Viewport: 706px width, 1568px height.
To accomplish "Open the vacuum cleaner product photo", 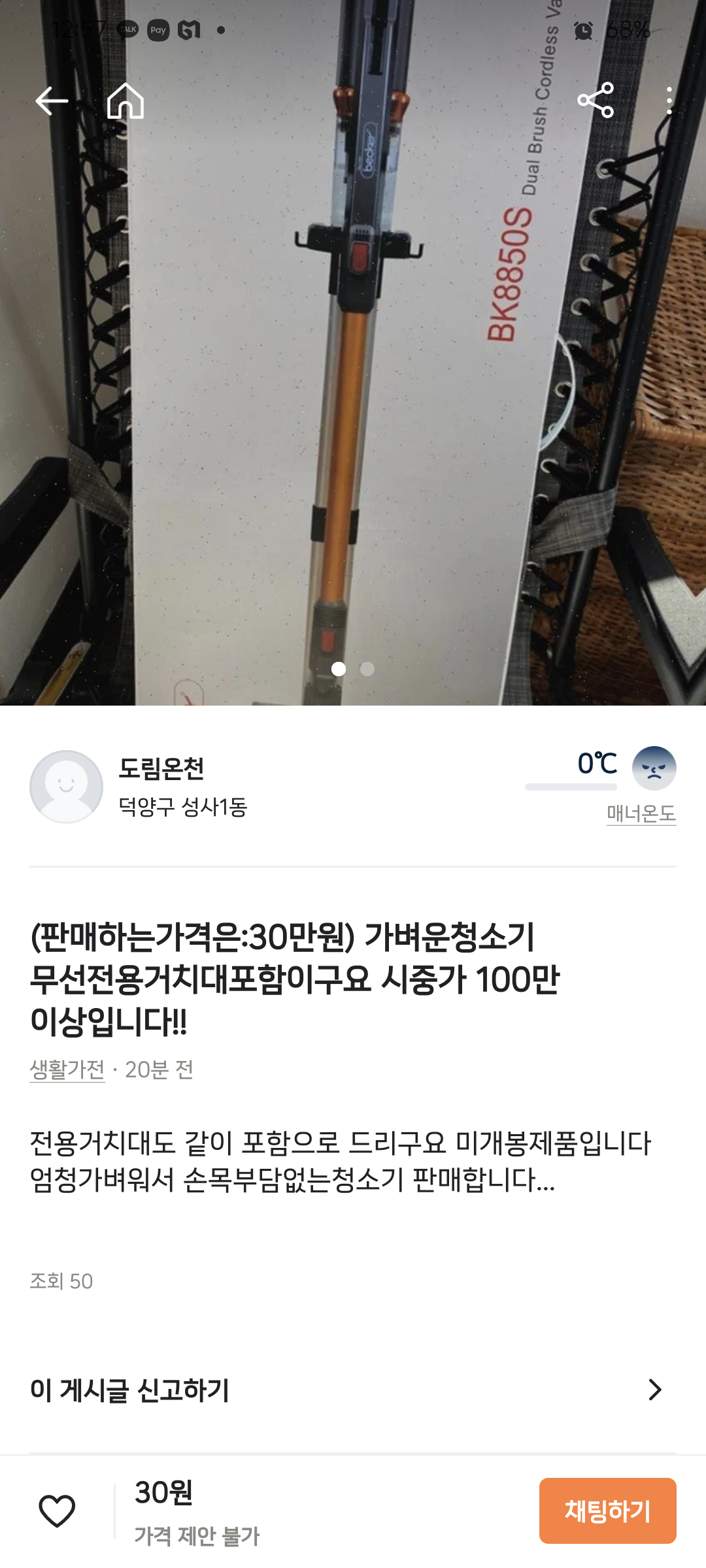I will (x=353, y=353).
